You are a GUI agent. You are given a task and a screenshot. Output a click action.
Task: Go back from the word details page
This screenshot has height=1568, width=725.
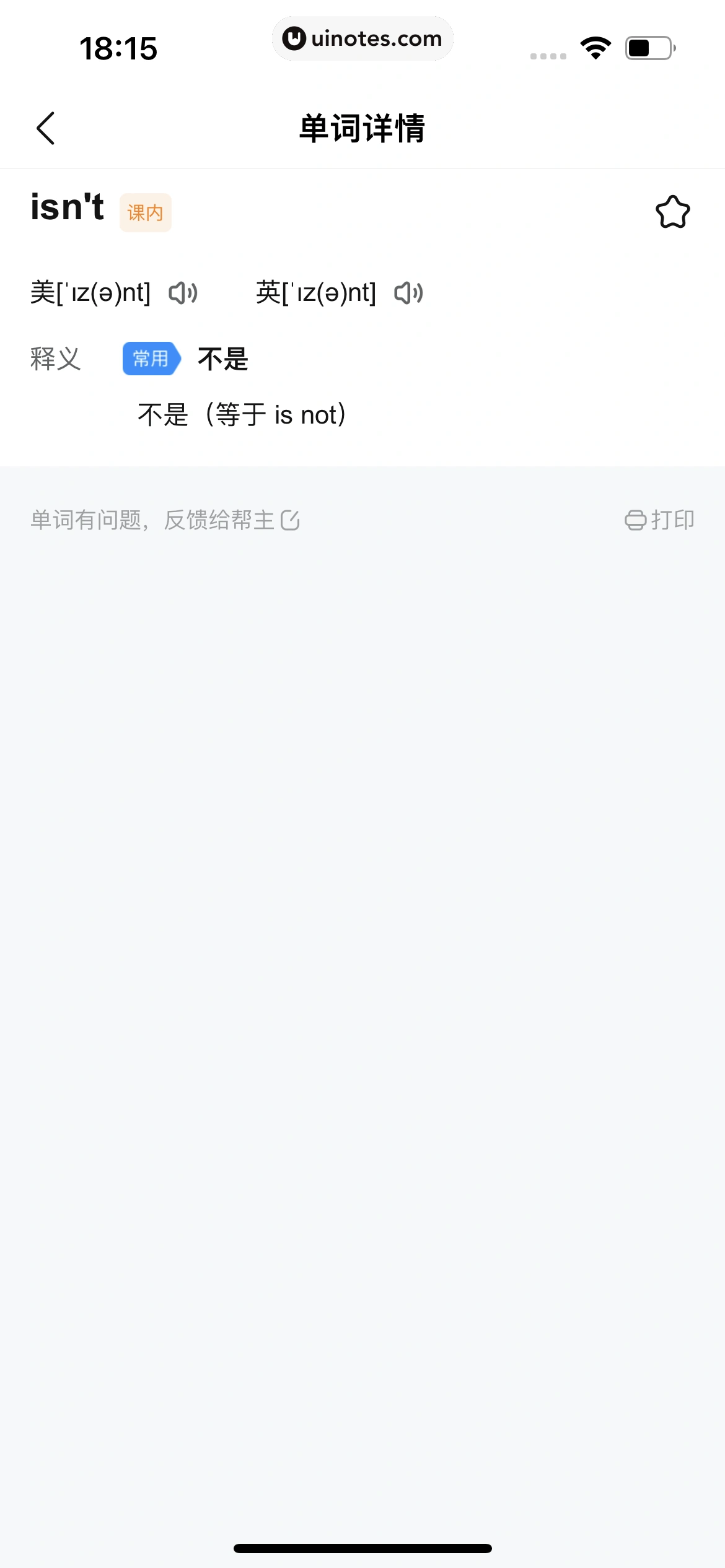coord(46,128)
